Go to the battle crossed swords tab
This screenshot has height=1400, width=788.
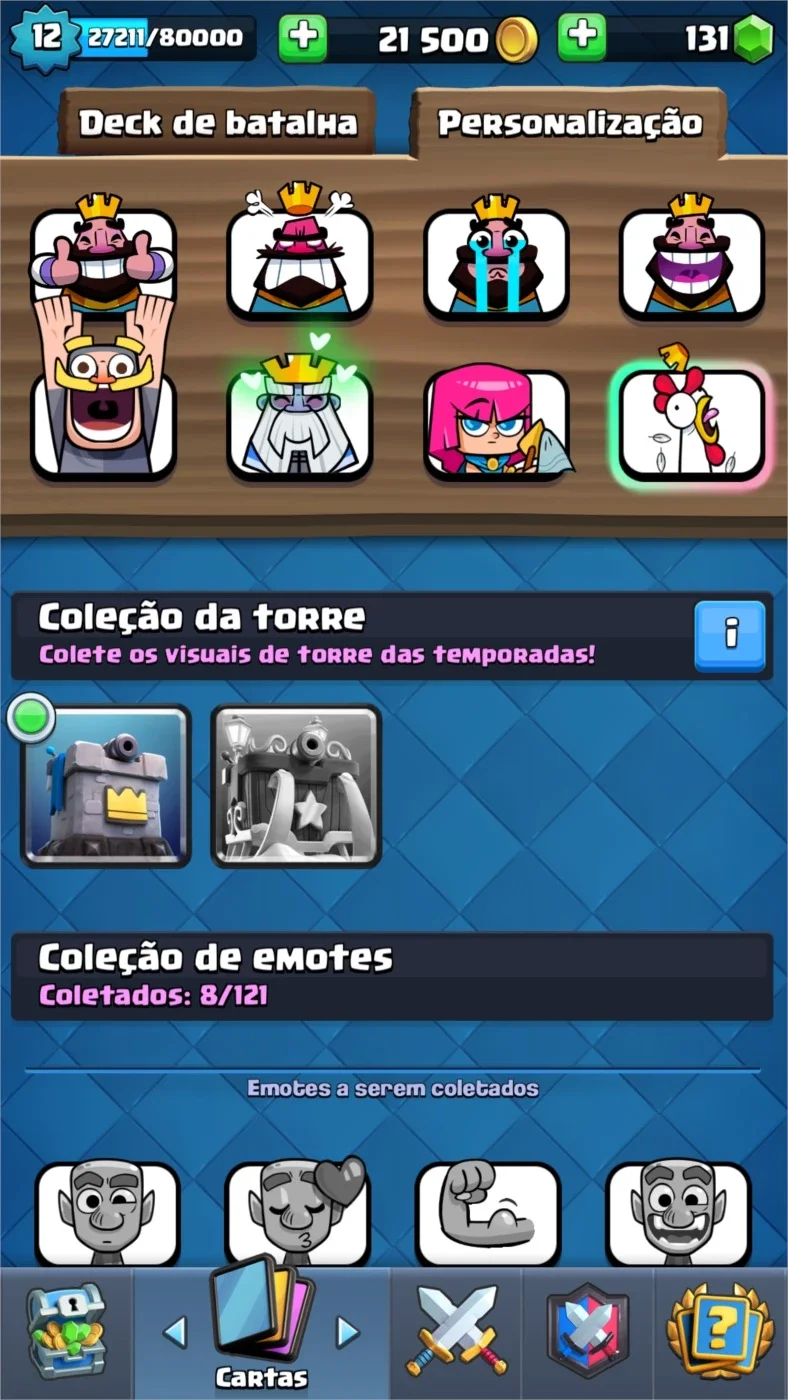click(x=456, y=1333)
